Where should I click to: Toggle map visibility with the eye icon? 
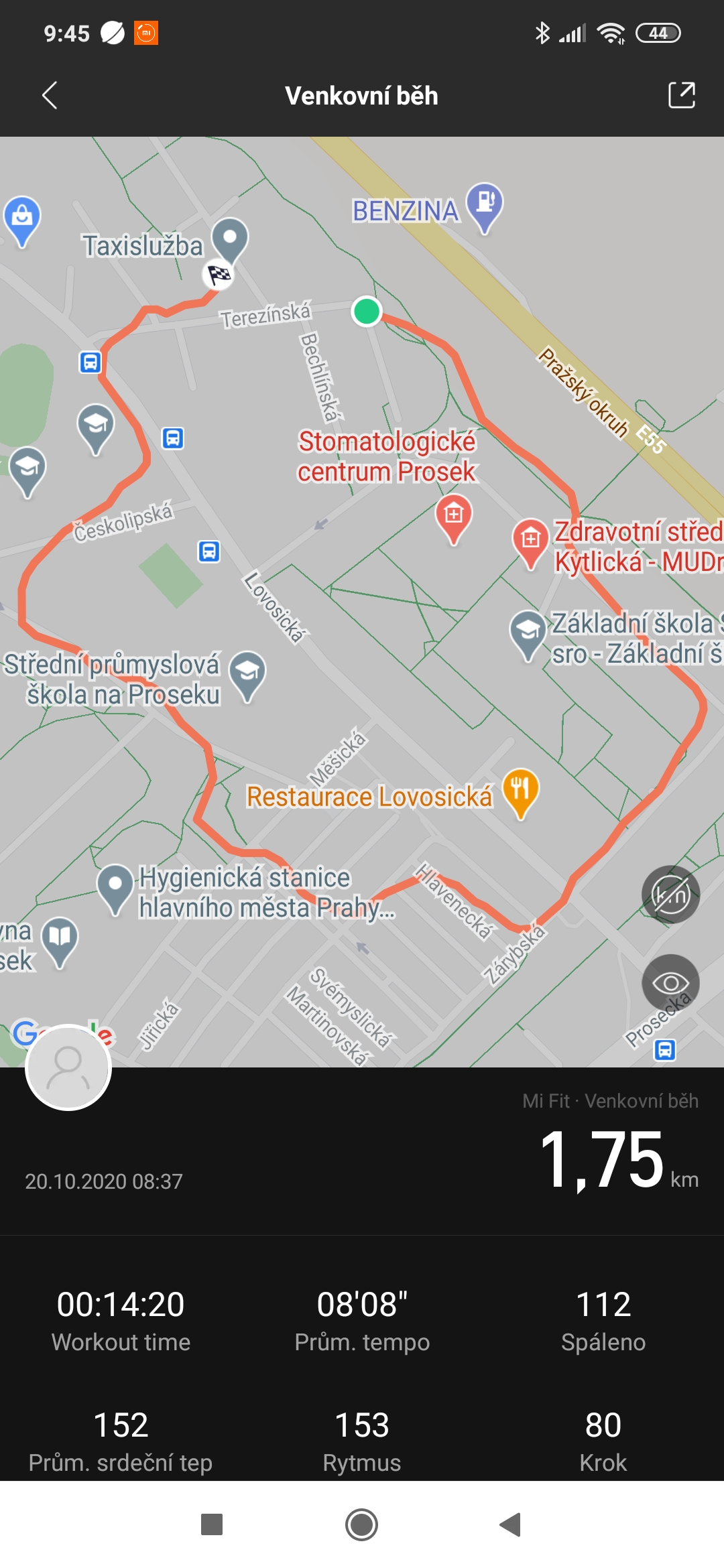670,983
